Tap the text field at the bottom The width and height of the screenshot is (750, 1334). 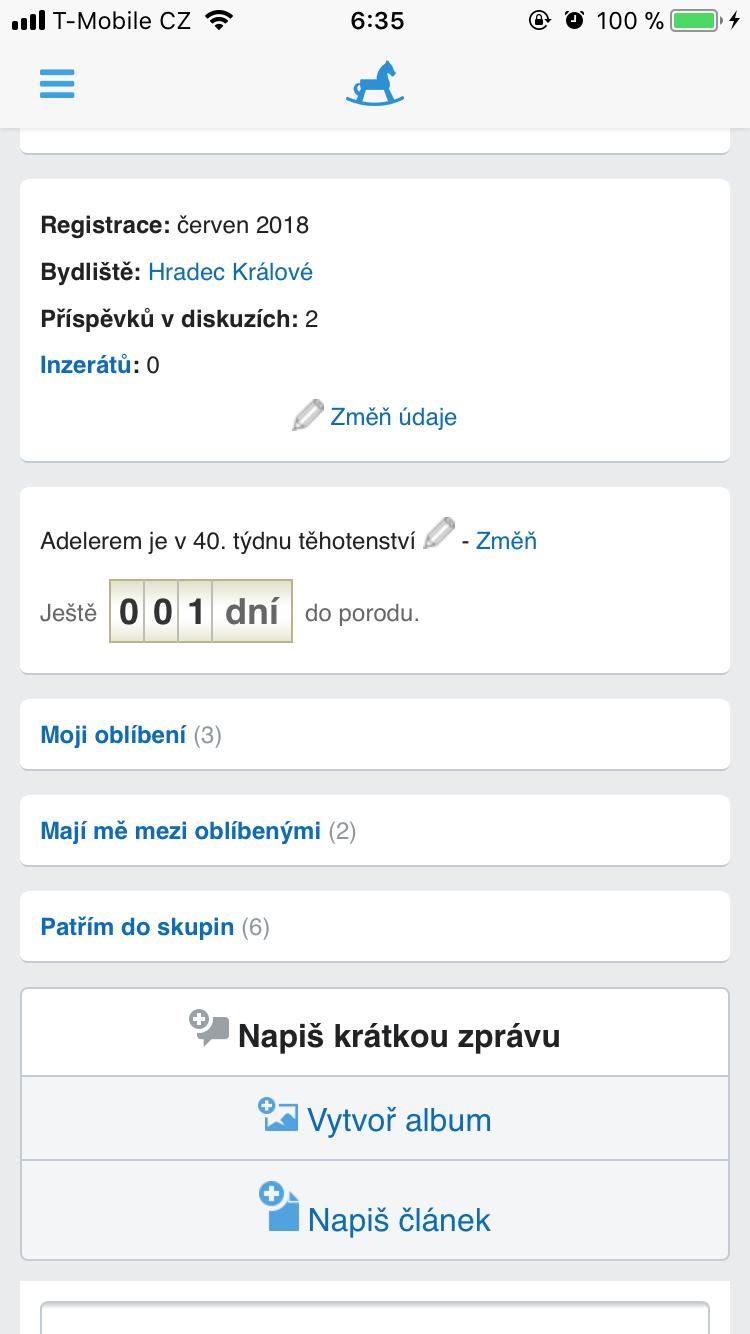click(x=375, y=1318)
